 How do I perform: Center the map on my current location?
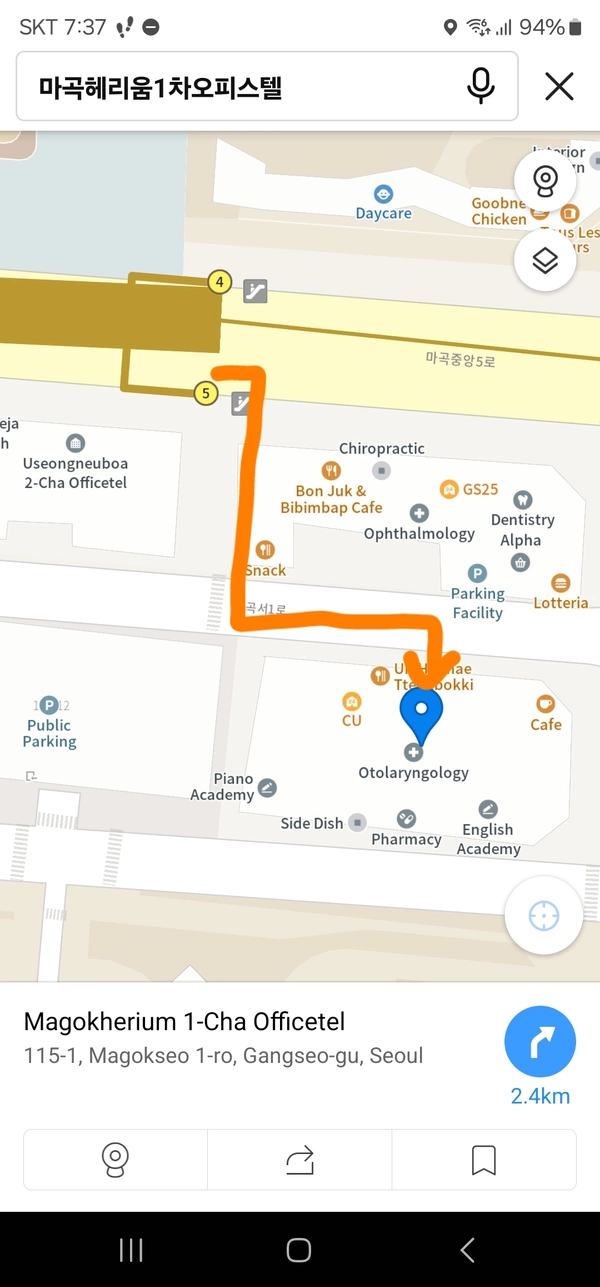(x=544, y=915)
